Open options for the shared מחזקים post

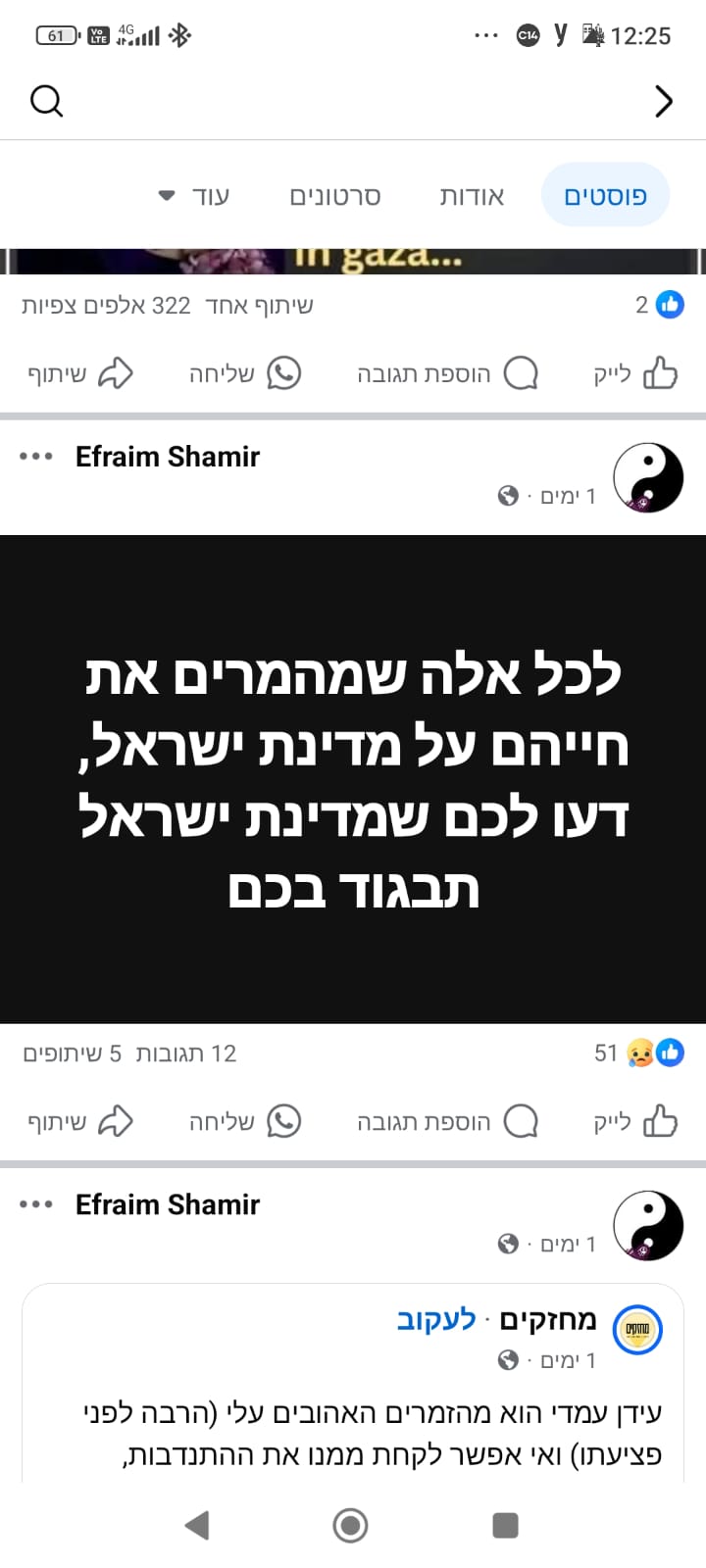click(x=36, y=1204)
